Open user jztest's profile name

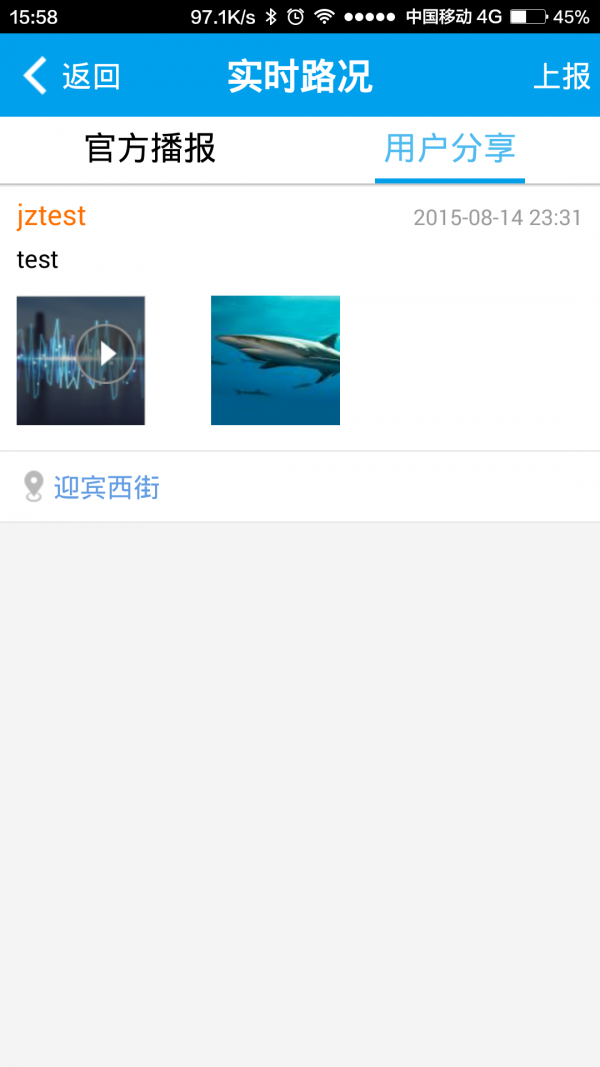click(x=51, y=216)
